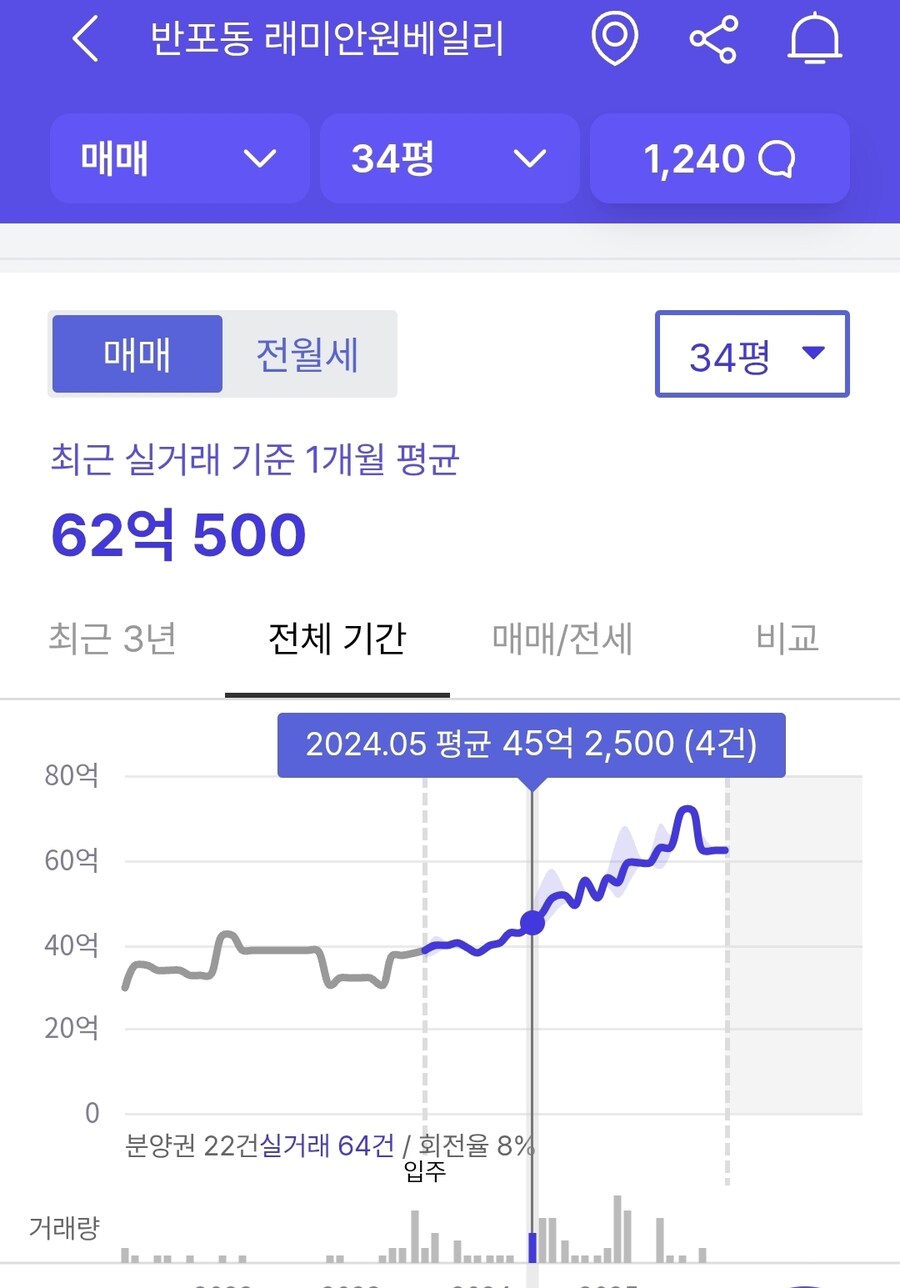
Task: Select the 비교 tab
Action: point(785,639)
